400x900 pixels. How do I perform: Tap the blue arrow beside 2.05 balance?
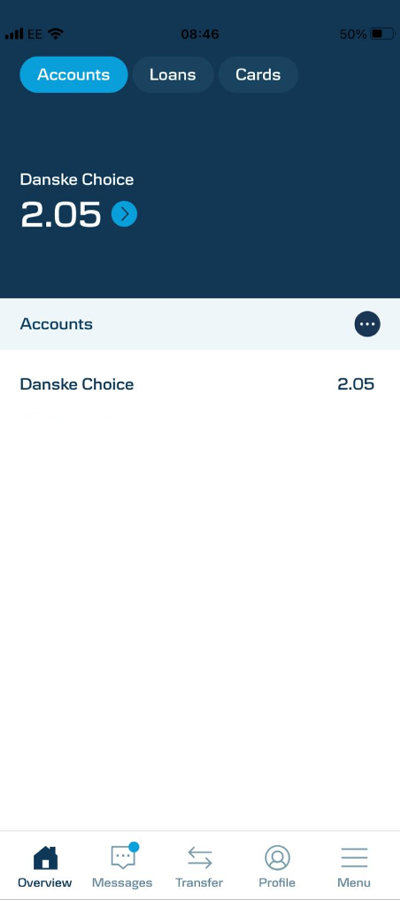click(124, 214)
